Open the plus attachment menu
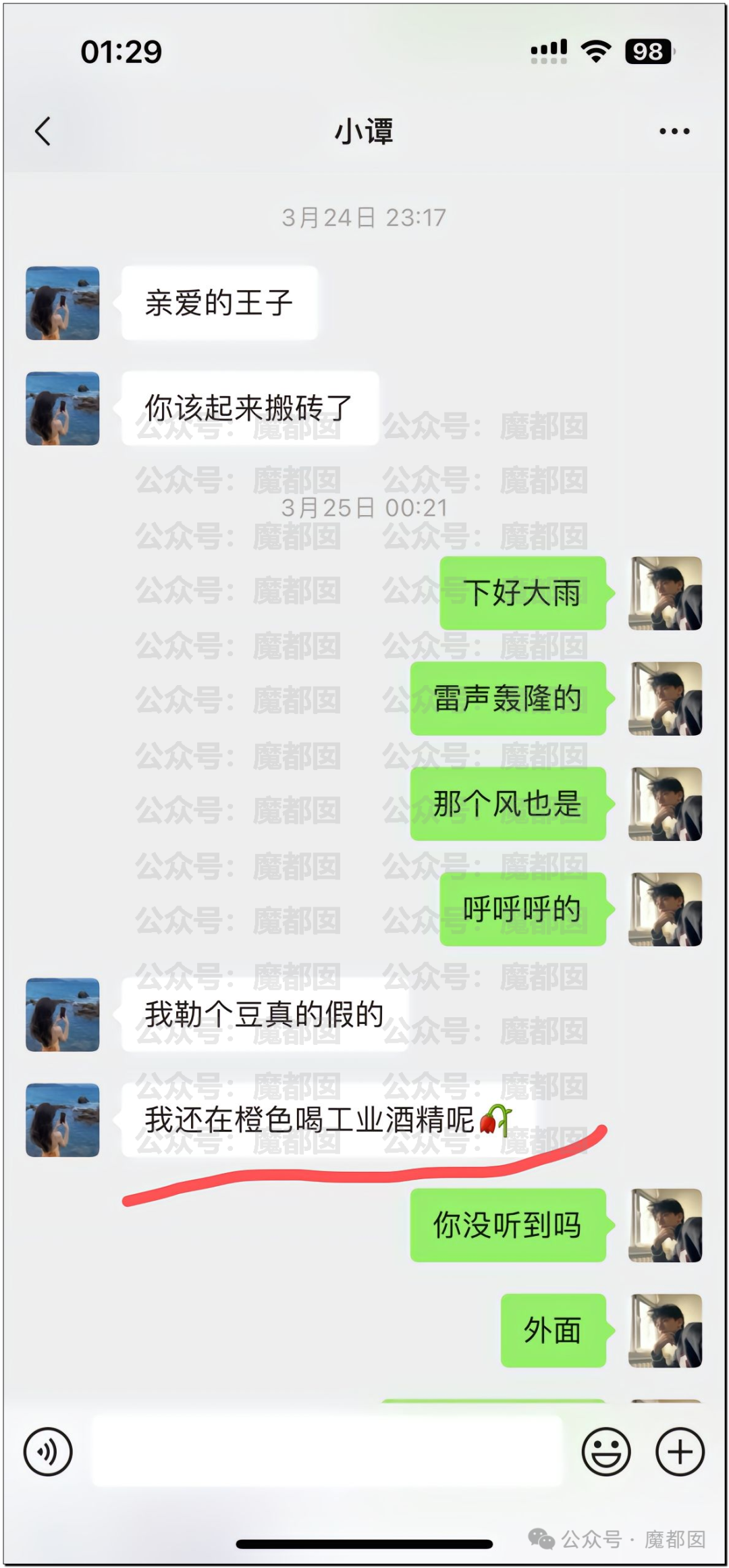 (680, 1451)
